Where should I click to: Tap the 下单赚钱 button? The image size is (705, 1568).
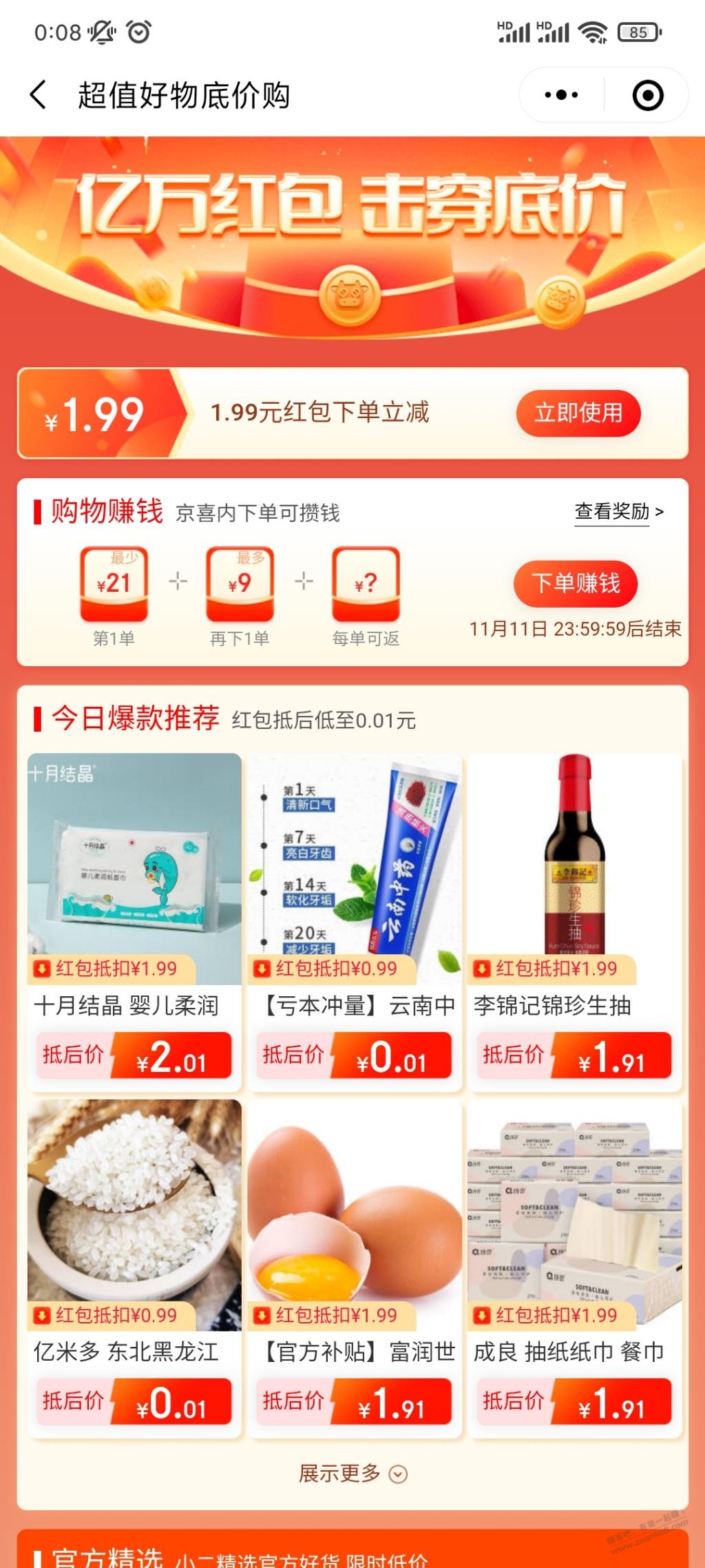pyautogui.click(x=575, y=584)
